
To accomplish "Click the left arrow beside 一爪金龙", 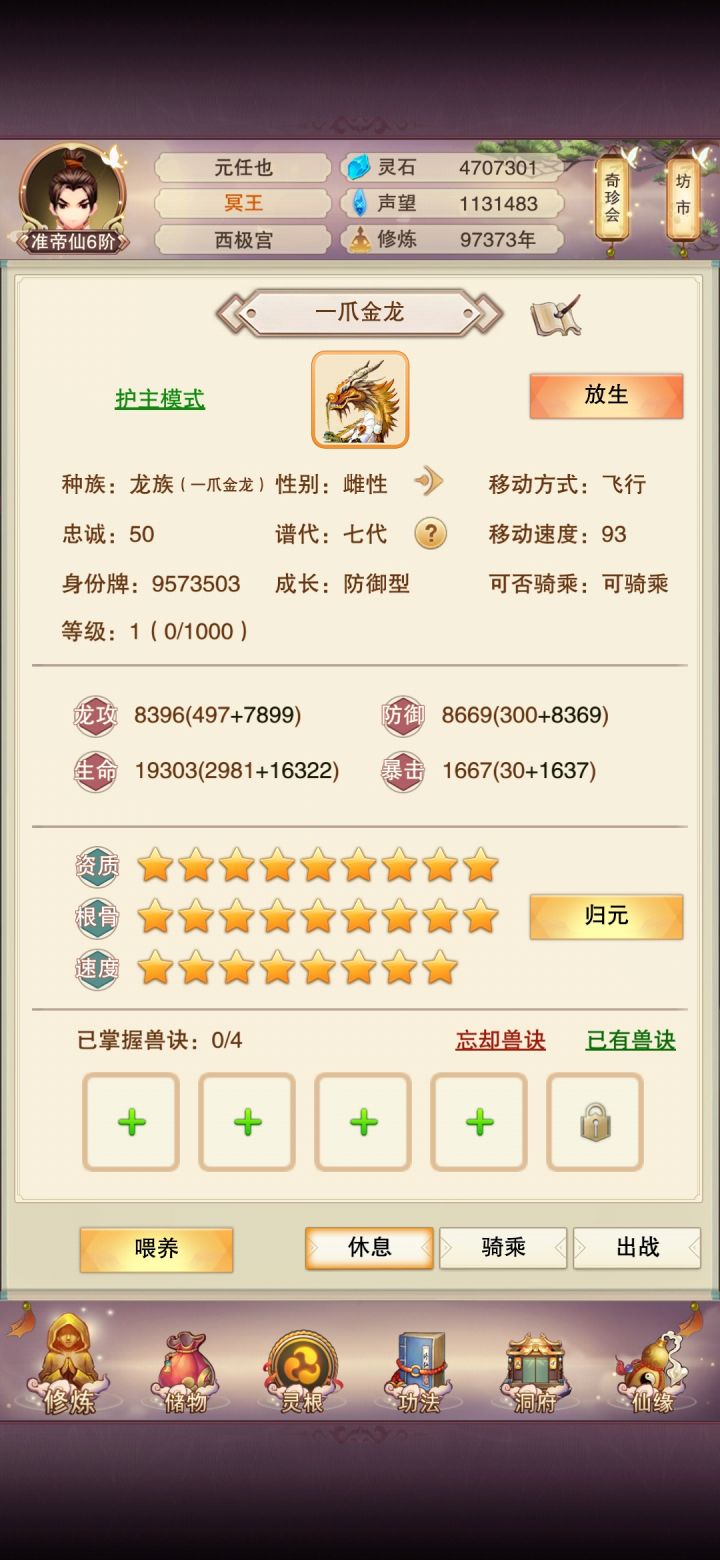I will (x=232, y=313).
